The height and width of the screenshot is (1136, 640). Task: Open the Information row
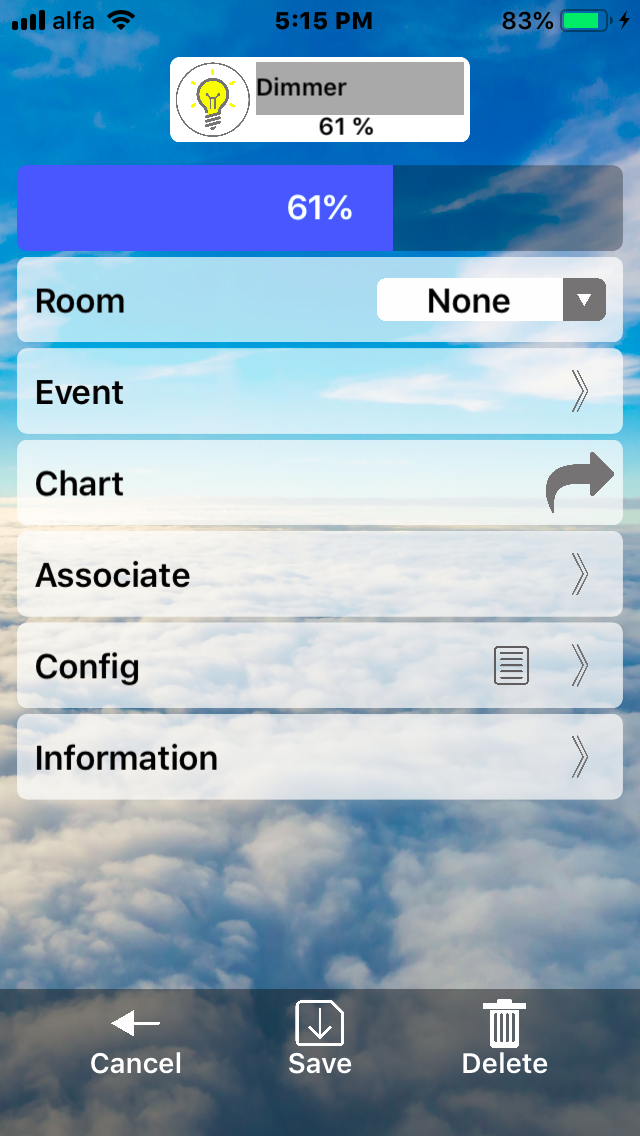[x=320, y=757]
